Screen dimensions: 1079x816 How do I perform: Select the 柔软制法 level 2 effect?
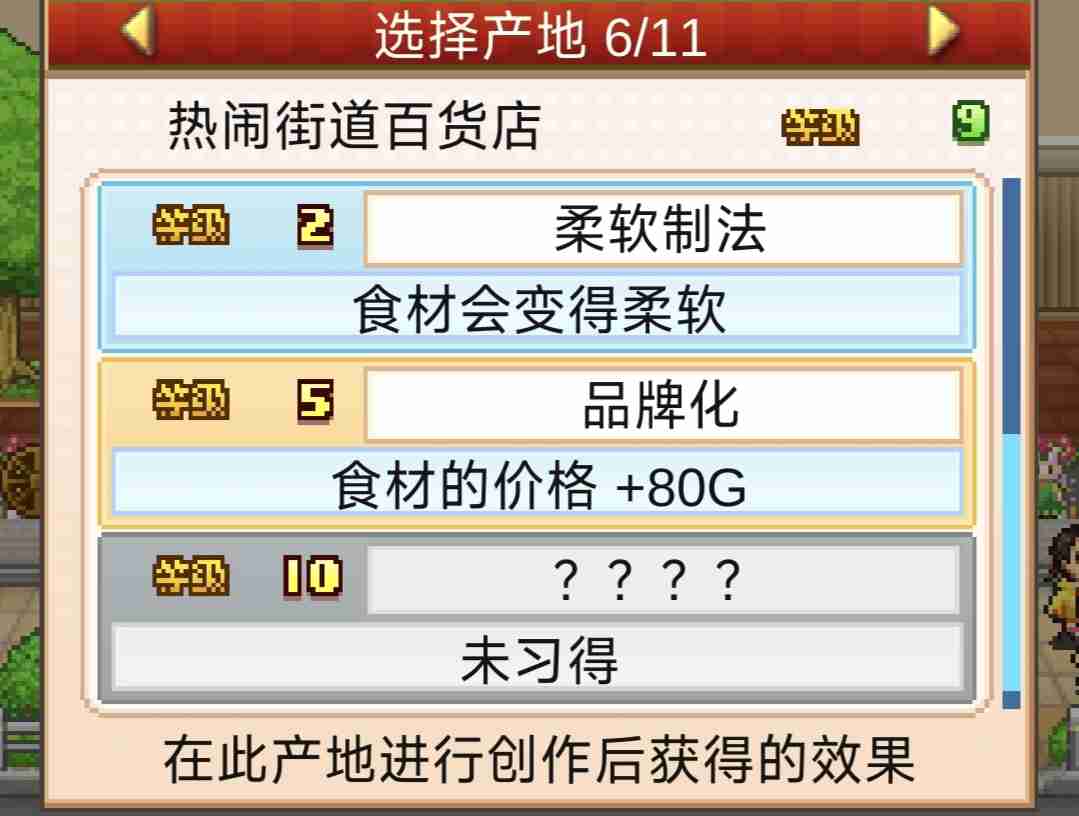click(537, 267)
